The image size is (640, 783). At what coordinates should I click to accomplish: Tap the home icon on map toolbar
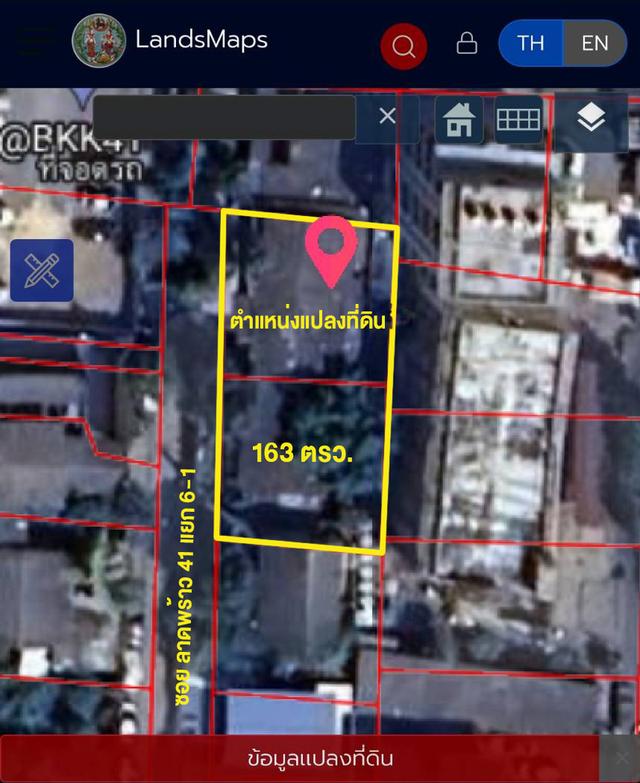459,120
